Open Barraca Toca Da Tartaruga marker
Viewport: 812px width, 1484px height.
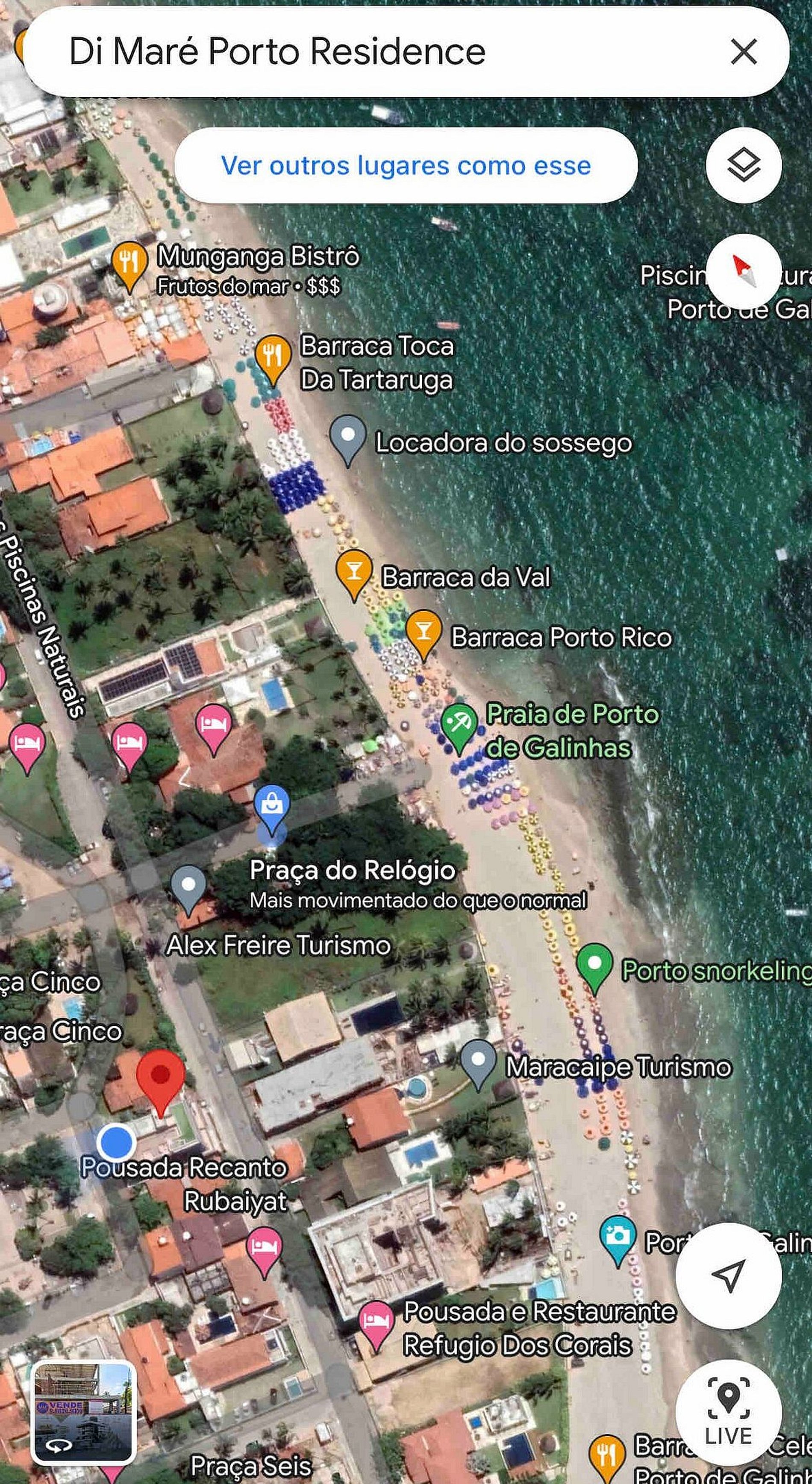coord(273,356)
